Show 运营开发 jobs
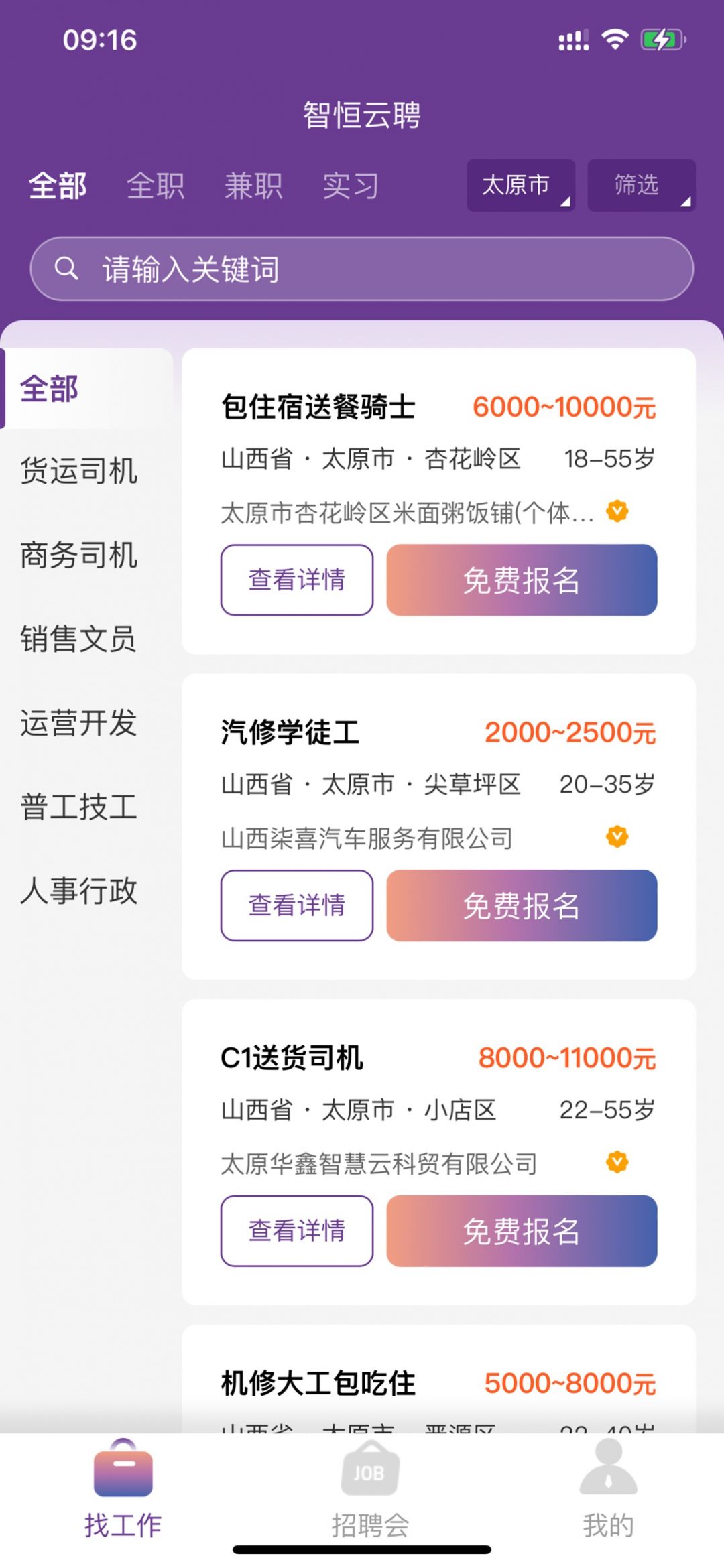The height and width of the screenshot is (1568, 724). [78, 723]
